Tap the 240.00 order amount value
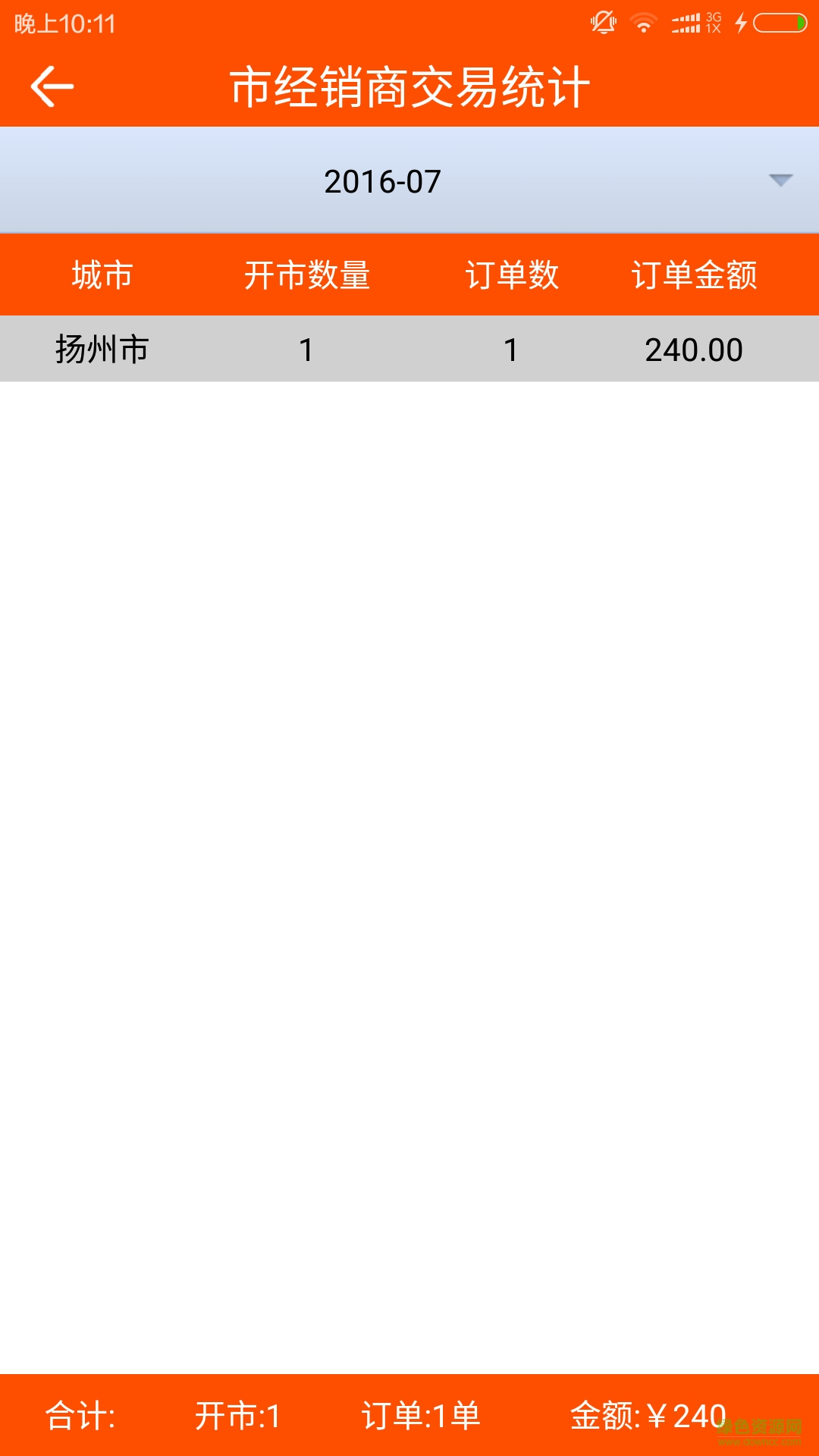819x1456 pixels. 695,349
